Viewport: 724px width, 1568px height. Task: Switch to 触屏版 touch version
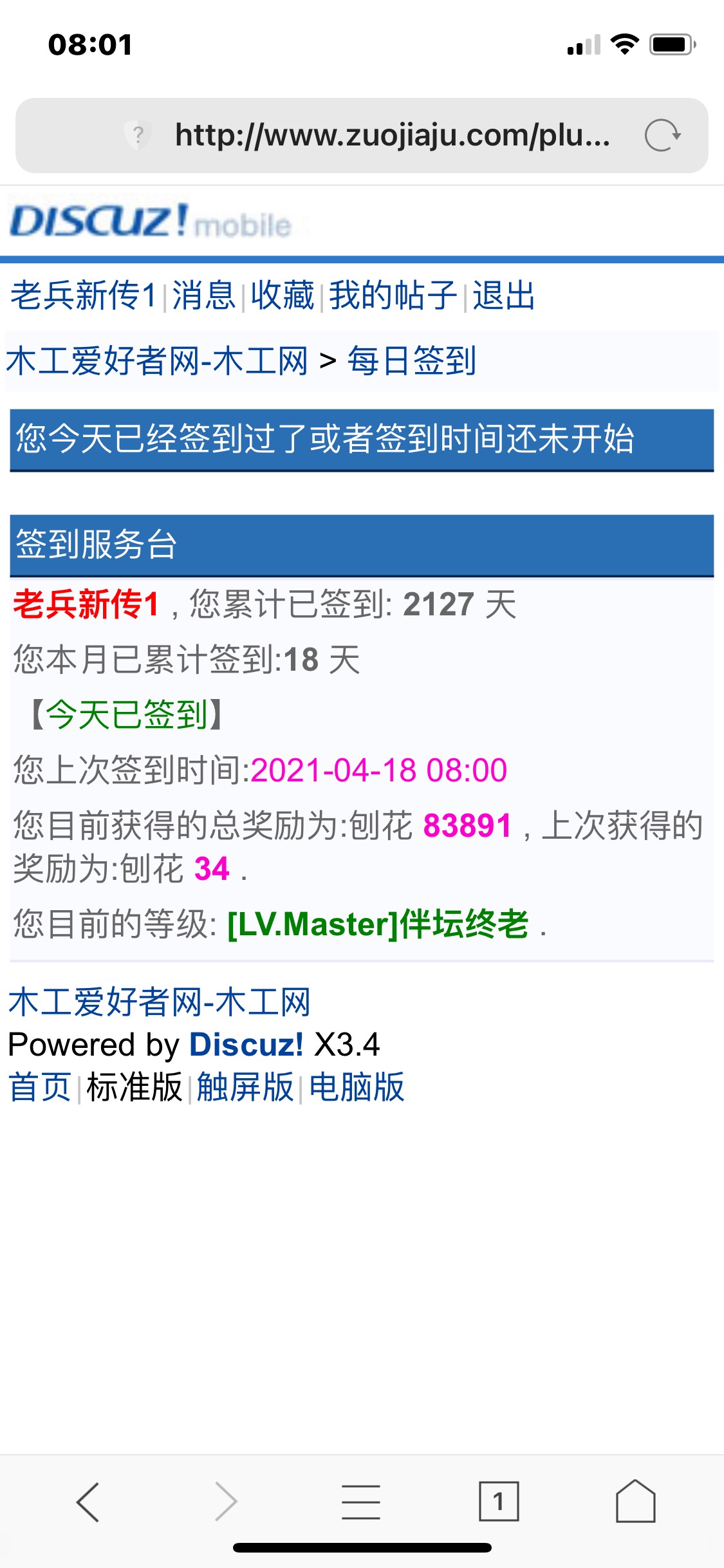(245, 1087)
